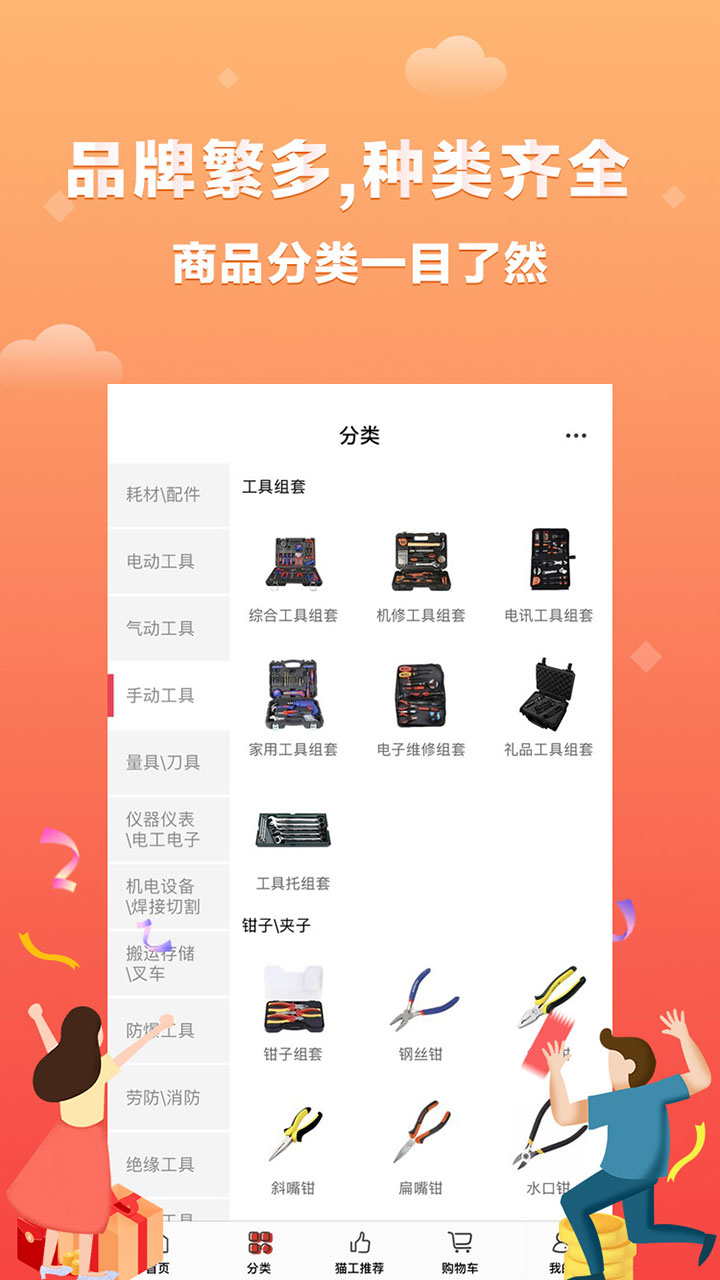Select the 综合工具组套 product icon
The width and height of the screenshot is (720, 1280).
296,558
